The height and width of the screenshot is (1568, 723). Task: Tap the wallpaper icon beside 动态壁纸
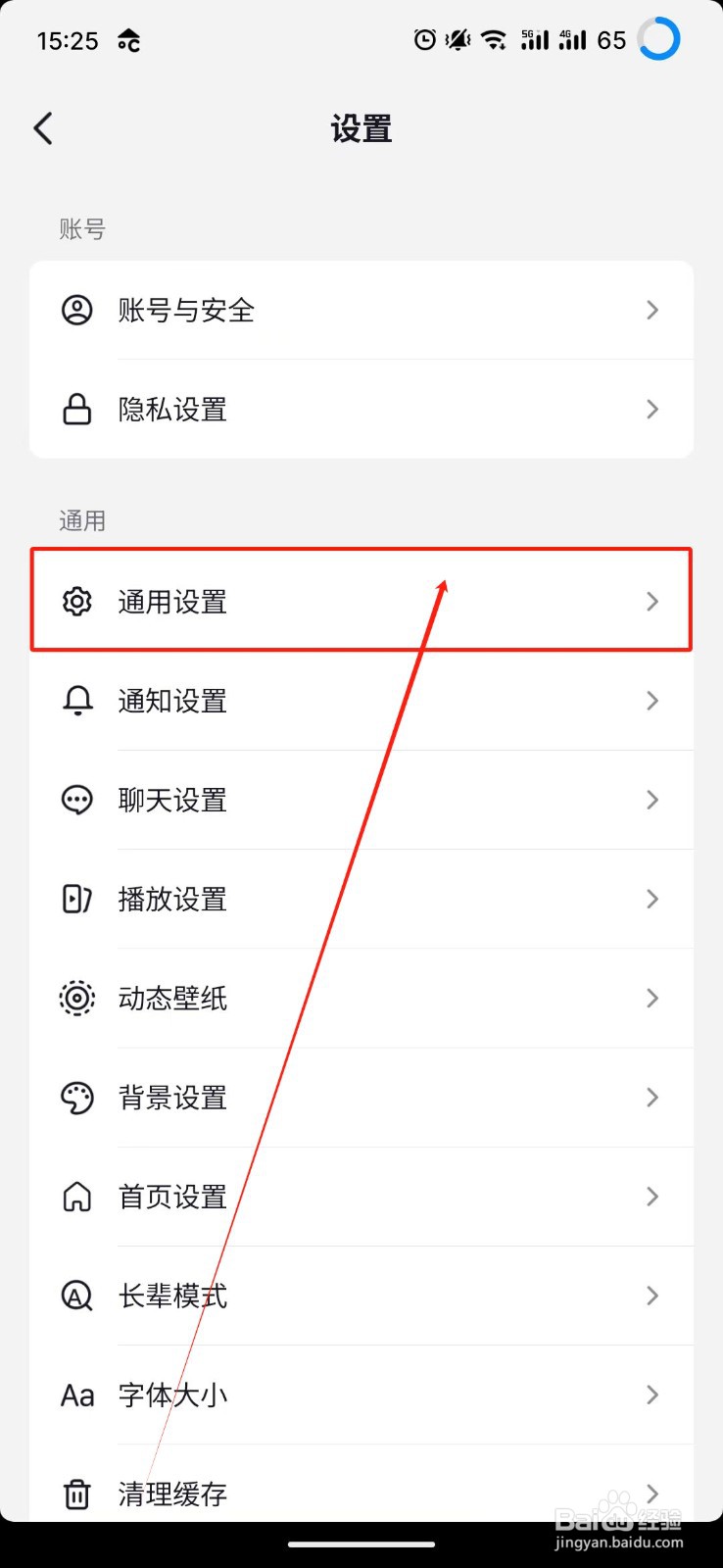pos(76,998)
